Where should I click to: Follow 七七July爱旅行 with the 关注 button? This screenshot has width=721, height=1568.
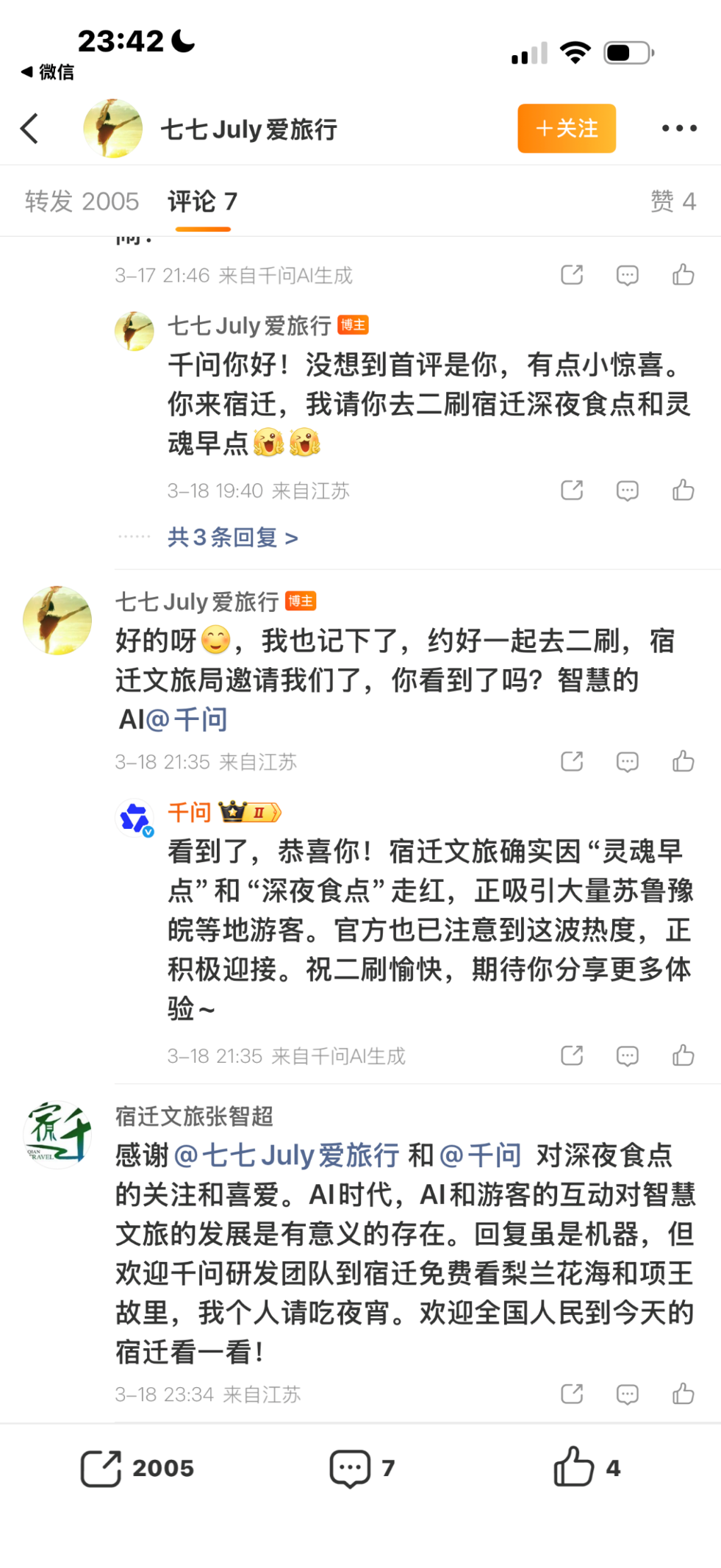pyautogui.click(x=566, y=129)
